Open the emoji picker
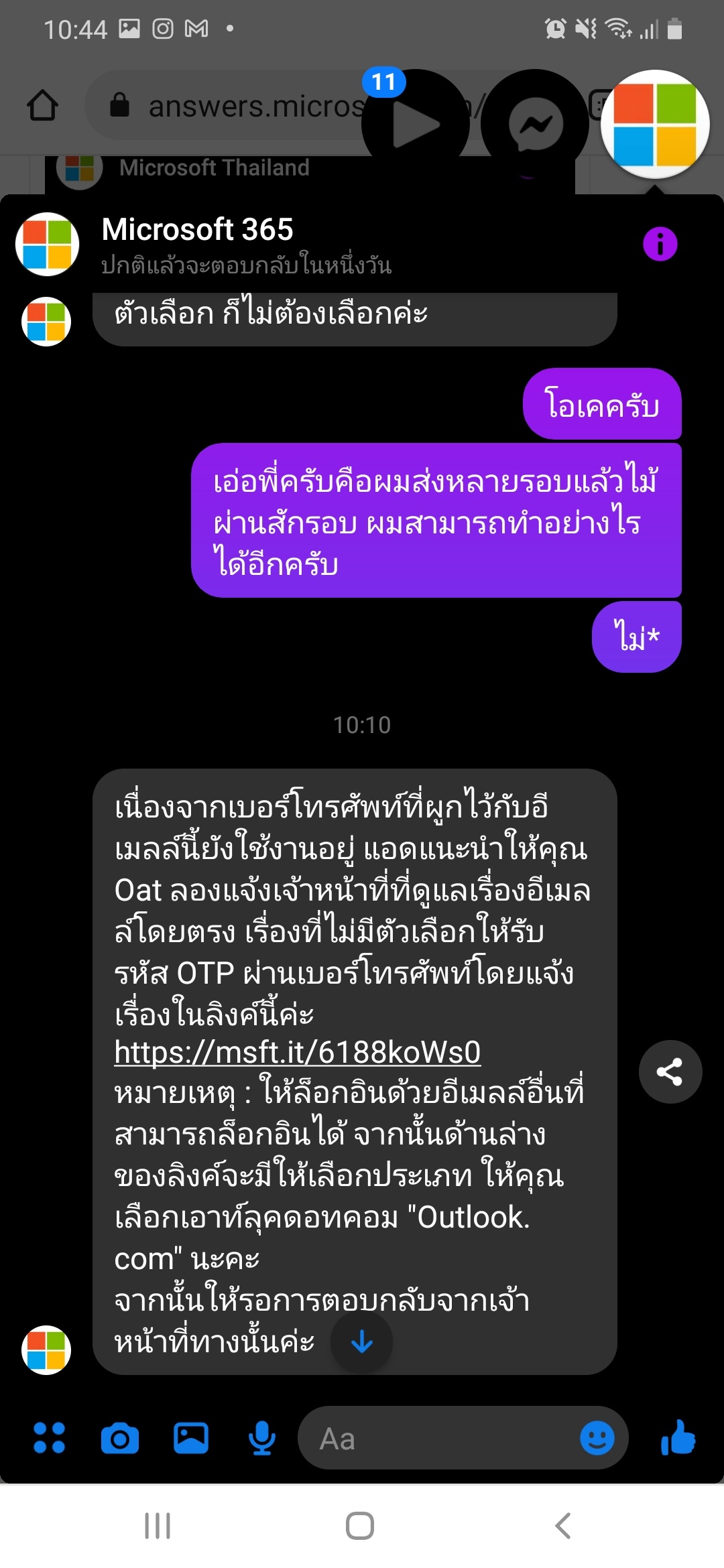 tap(597, 1438)
